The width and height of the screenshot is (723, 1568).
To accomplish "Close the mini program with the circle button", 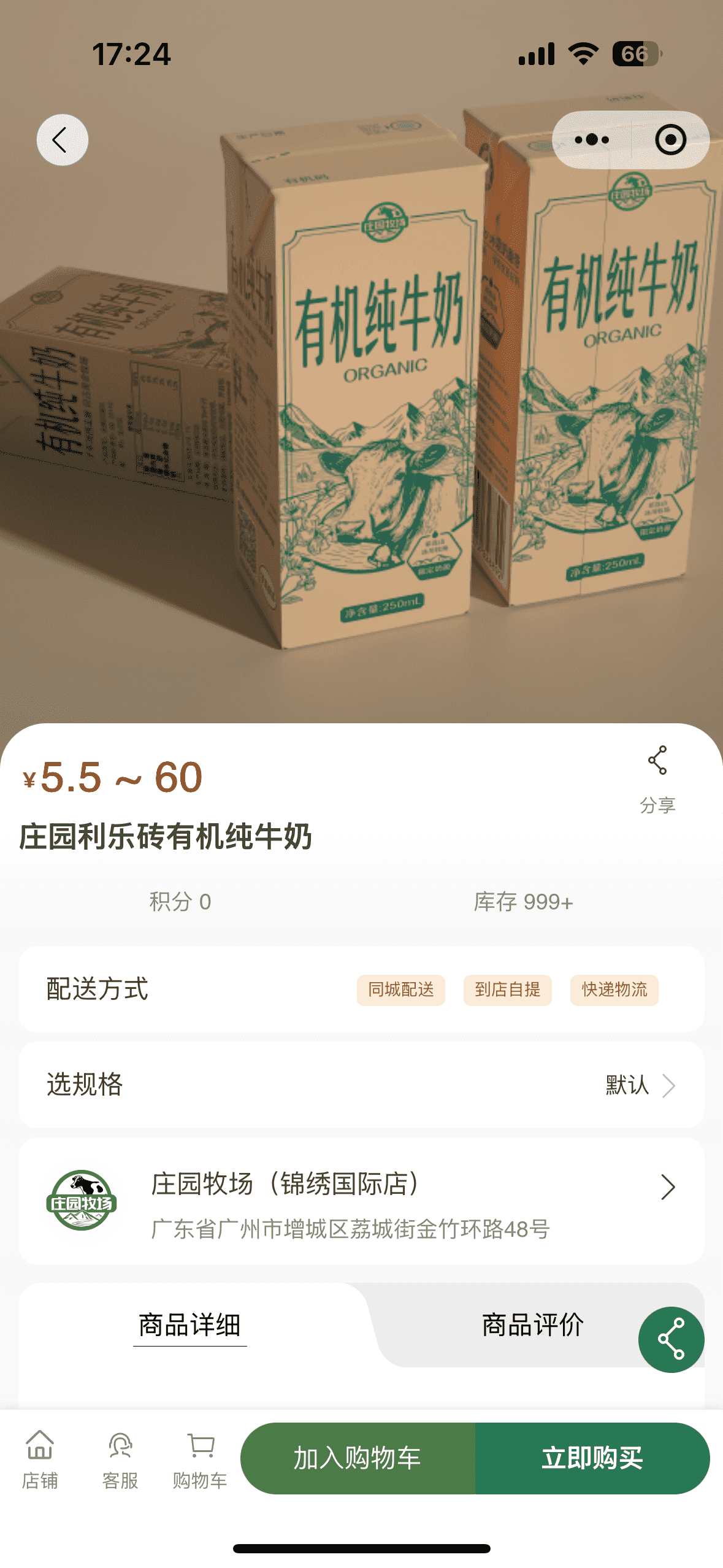I will [x=670, y=140].
